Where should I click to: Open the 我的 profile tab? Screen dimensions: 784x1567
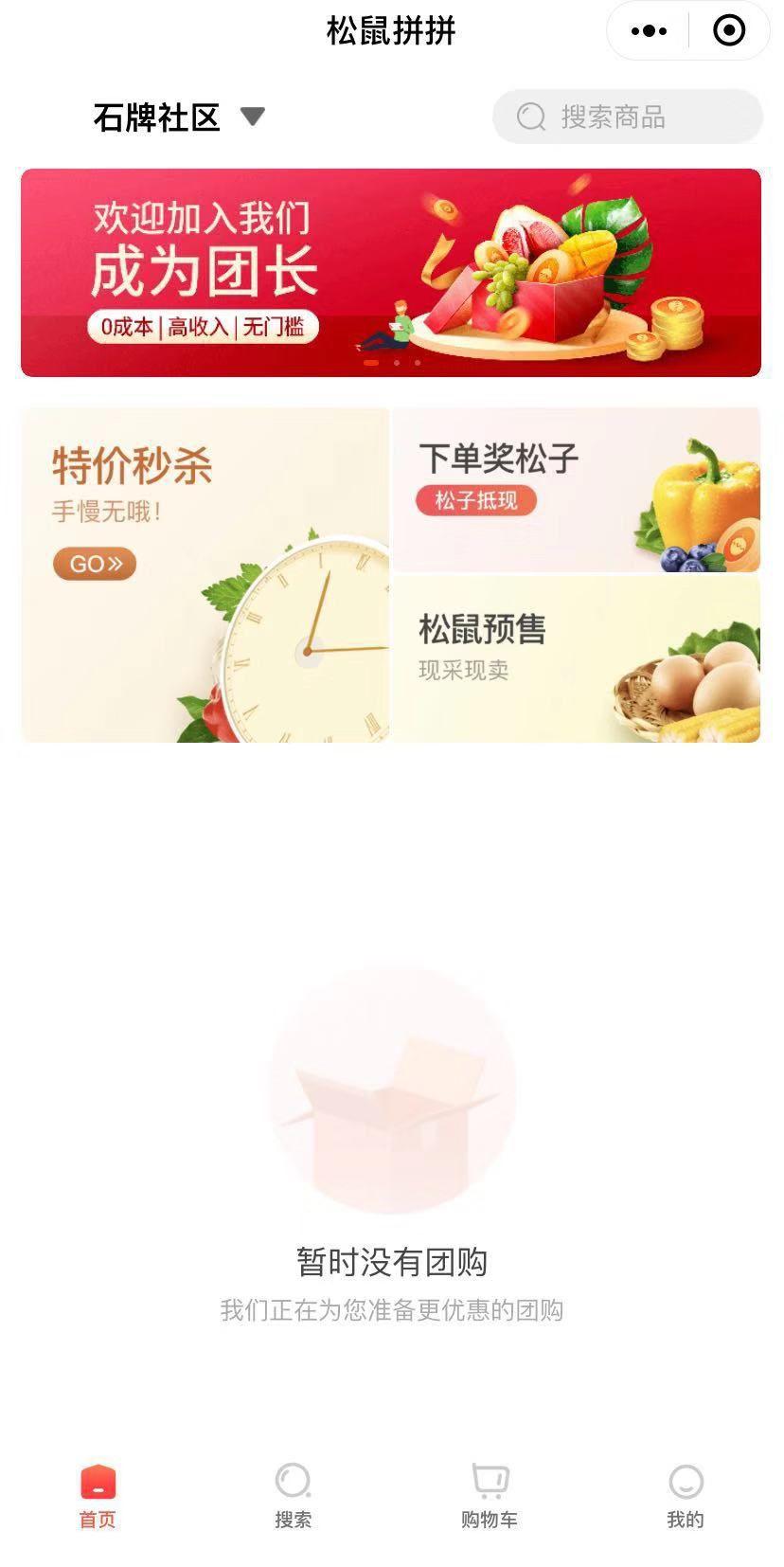(x=686, y=1495)
